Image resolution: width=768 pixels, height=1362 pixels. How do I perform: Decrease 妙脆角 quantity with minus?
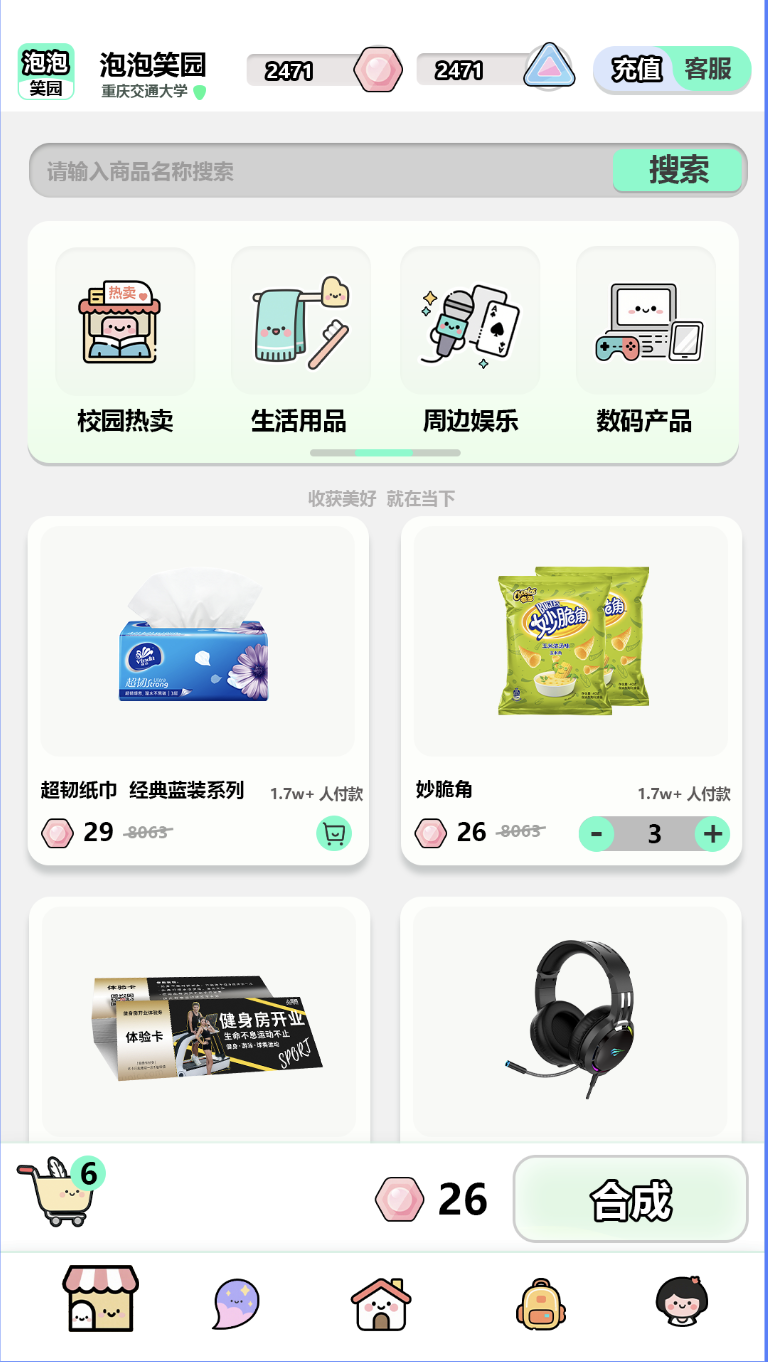coord(597,833)
